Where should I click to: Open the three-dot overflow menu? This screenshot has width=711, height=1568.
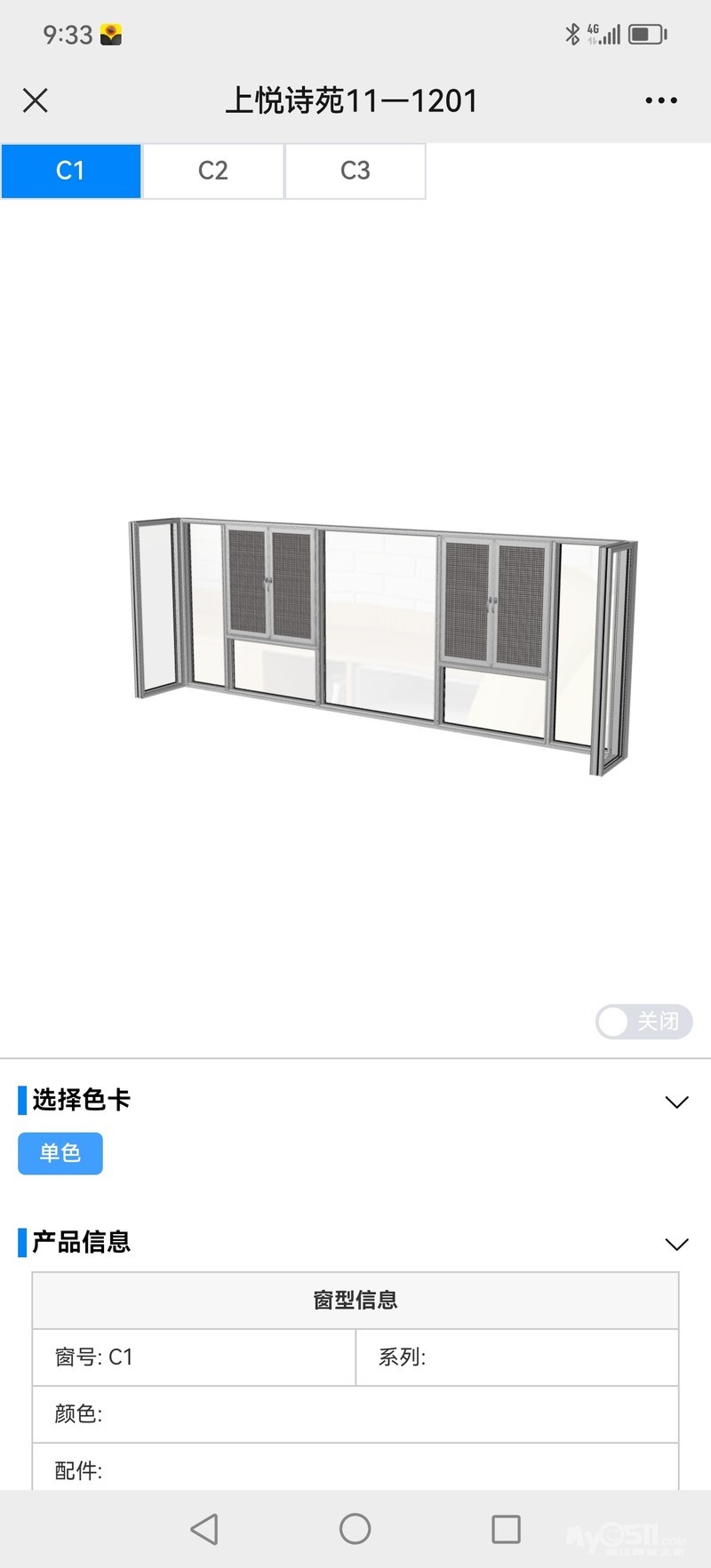[661, 100]
